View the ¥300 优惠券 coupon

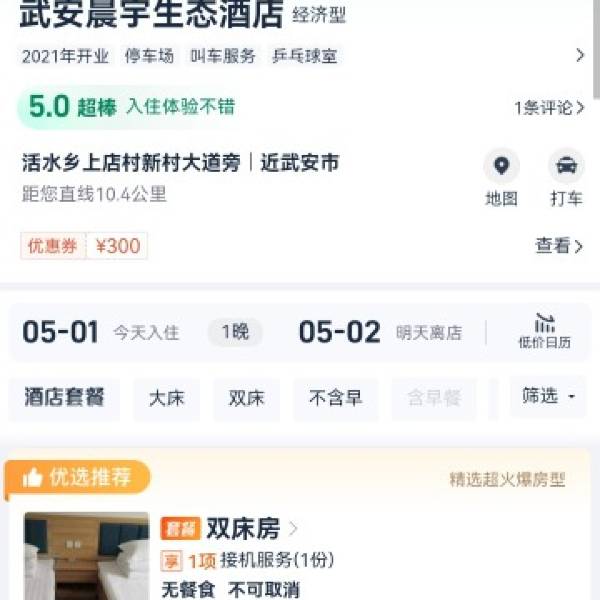(84, 246)
